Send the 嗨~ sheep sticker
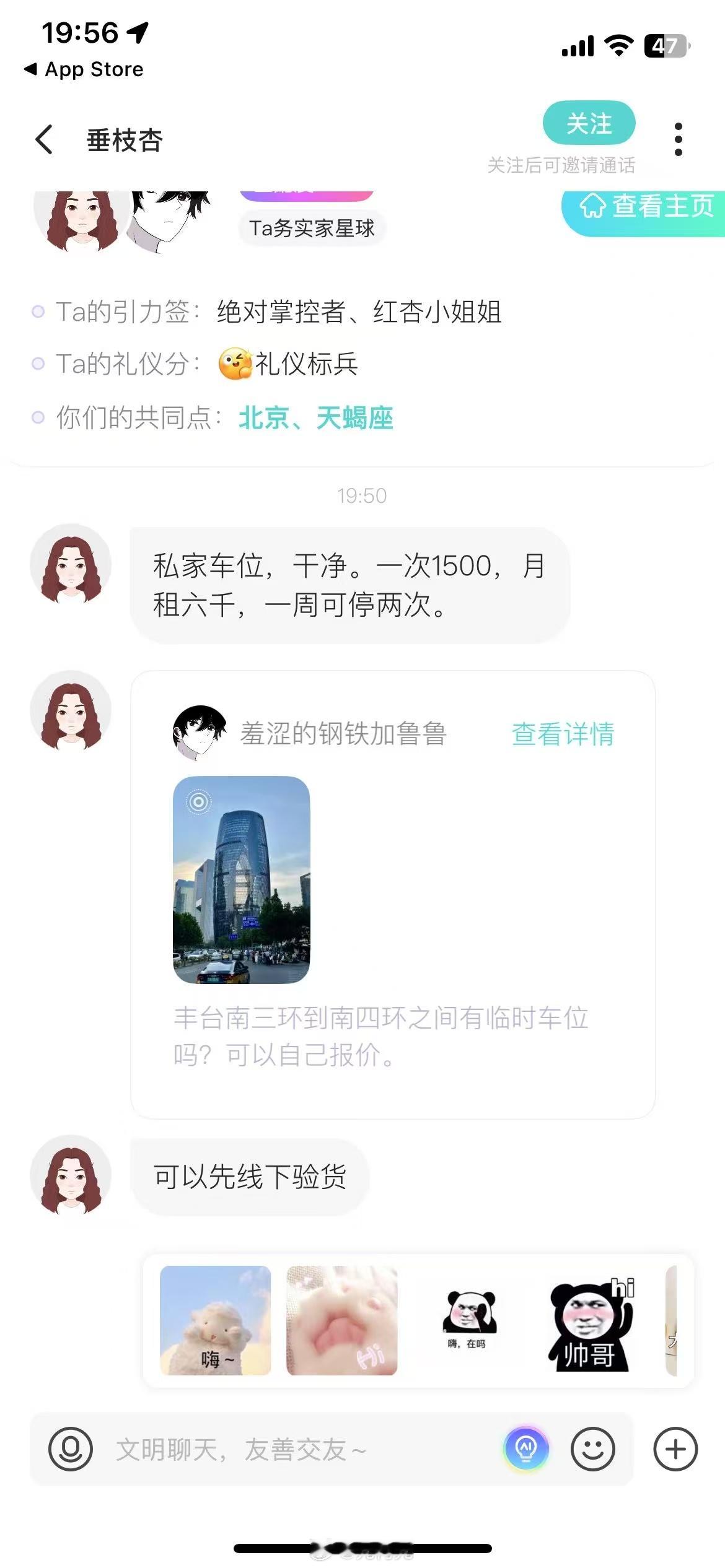This screenshot has width=725, height=1568. pyautogui.click(x=215, y=1320)
